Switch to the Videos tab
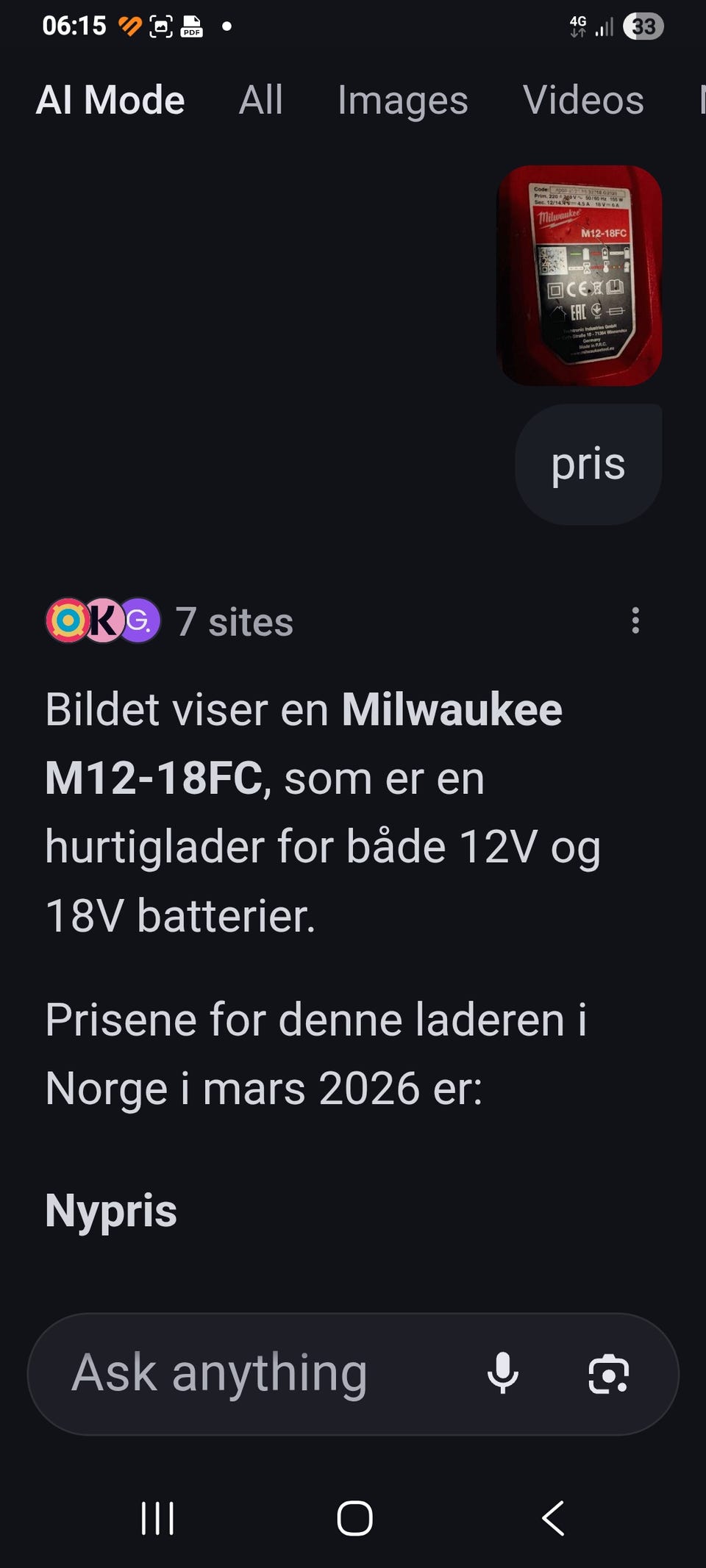 click(582, 101)
